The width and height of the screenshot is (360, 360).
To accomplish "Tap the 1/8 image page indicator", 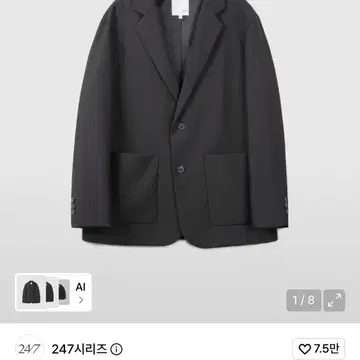I will [304, 300].
